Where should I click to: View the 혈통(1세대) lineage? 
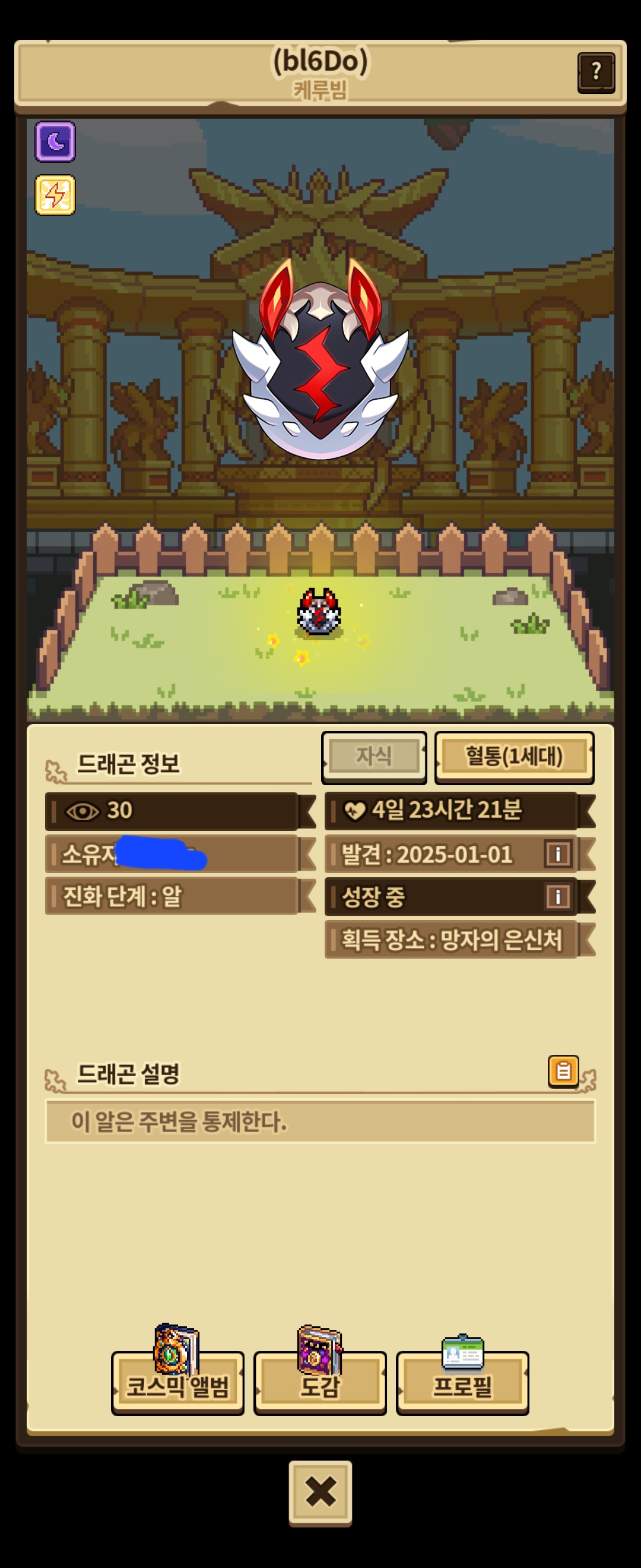pyautogui.click(x=514, y=757)
